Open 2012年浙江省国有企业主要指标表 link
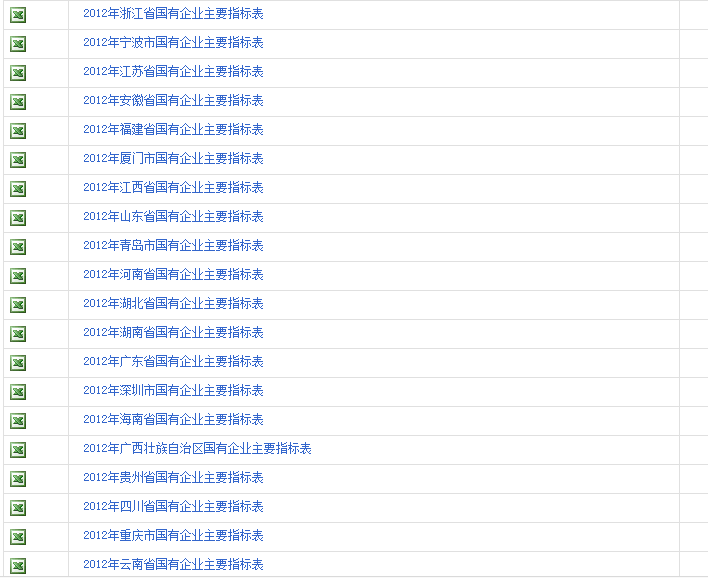Image resolution: width=708 pixels, height=578 pixels. coord(173,14)
